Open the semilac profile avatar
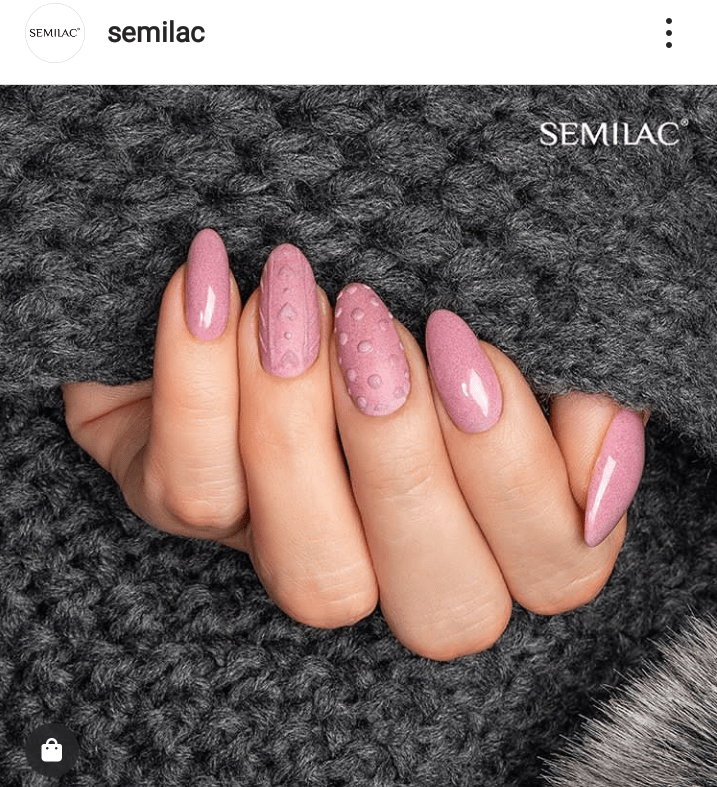 (54, 33)
